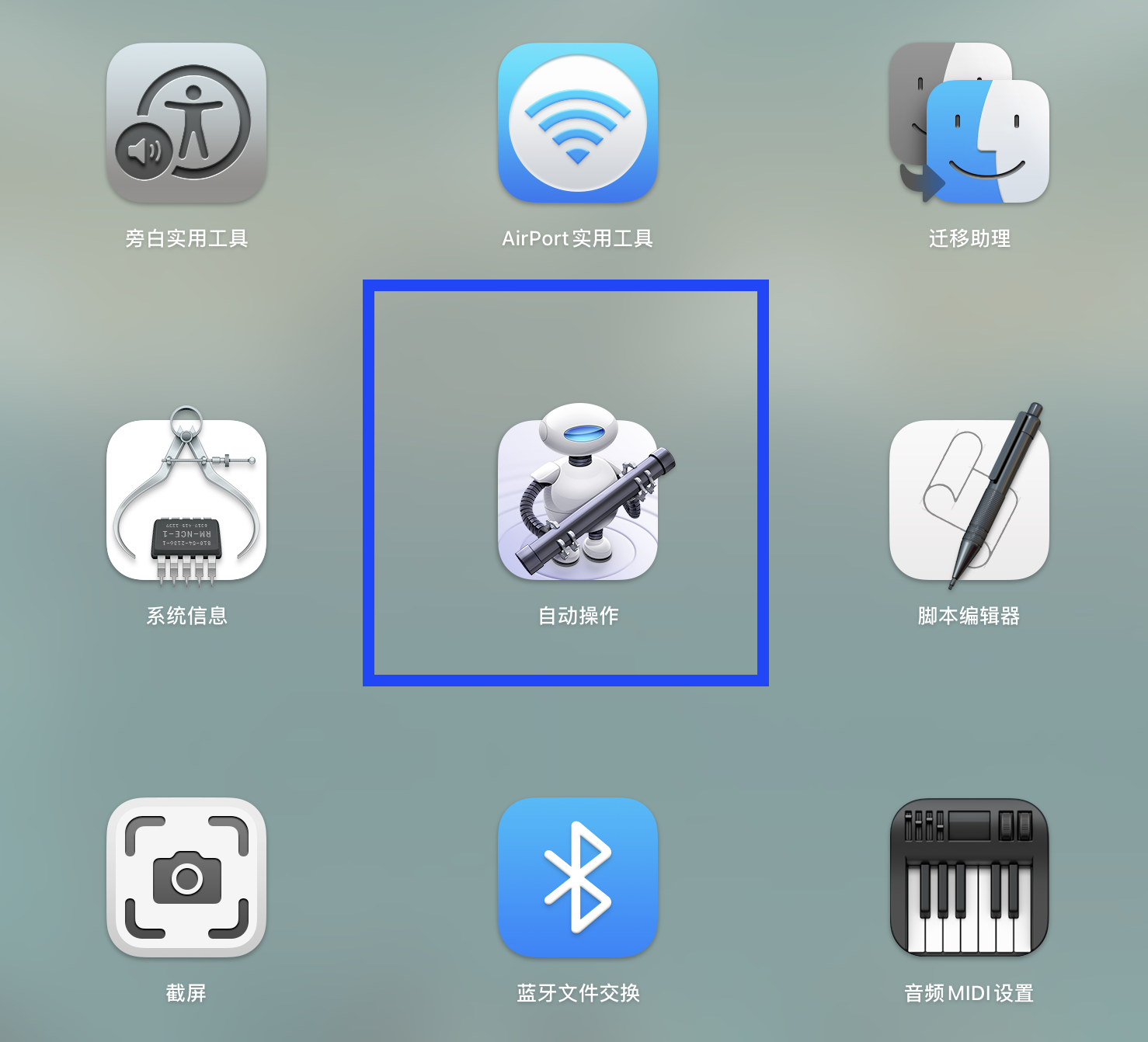Screen dimensions: 1148x1042
Task: Open 脚本编辑器
Action: point(969,501)
